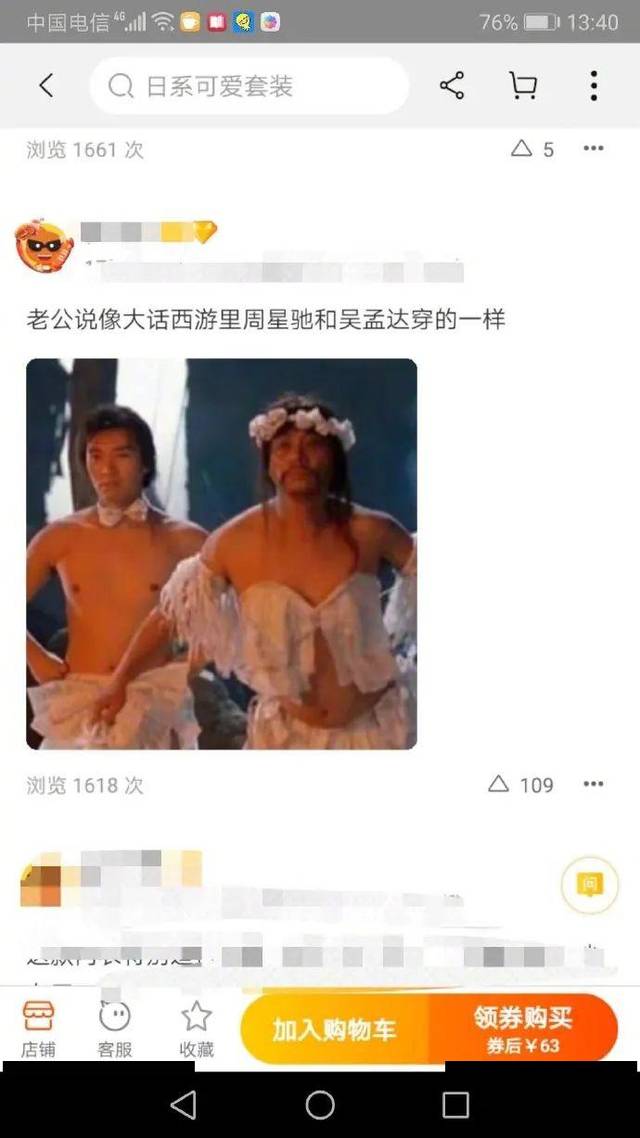
Task: Go back using the top-left arrow
Action: pyautogui.click(x=46, y=86)
